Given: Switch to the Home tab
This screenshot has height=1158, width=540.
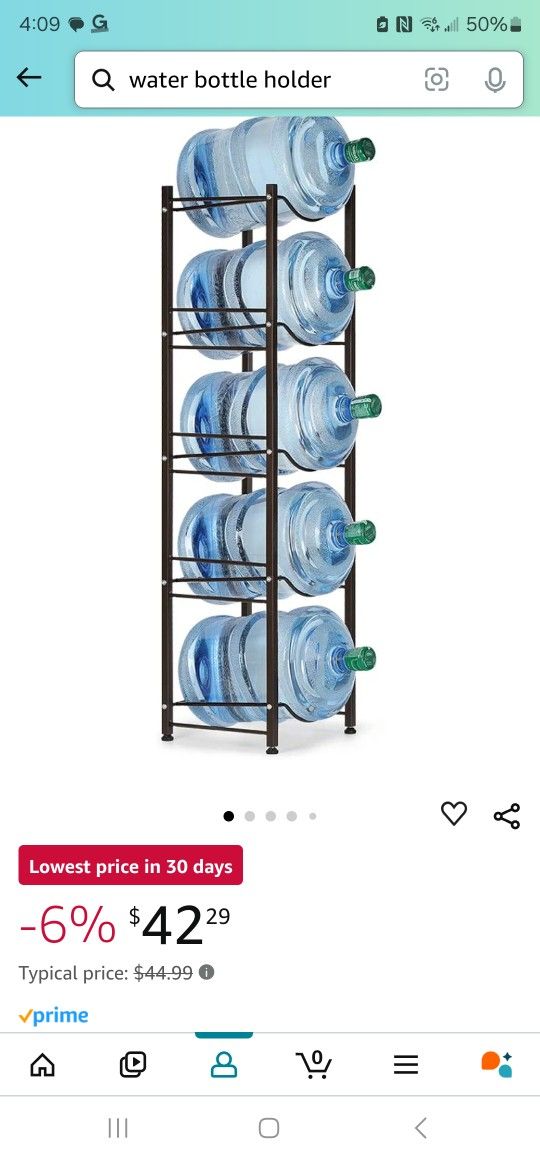Looking at the screenshot, I should 42,1064.
